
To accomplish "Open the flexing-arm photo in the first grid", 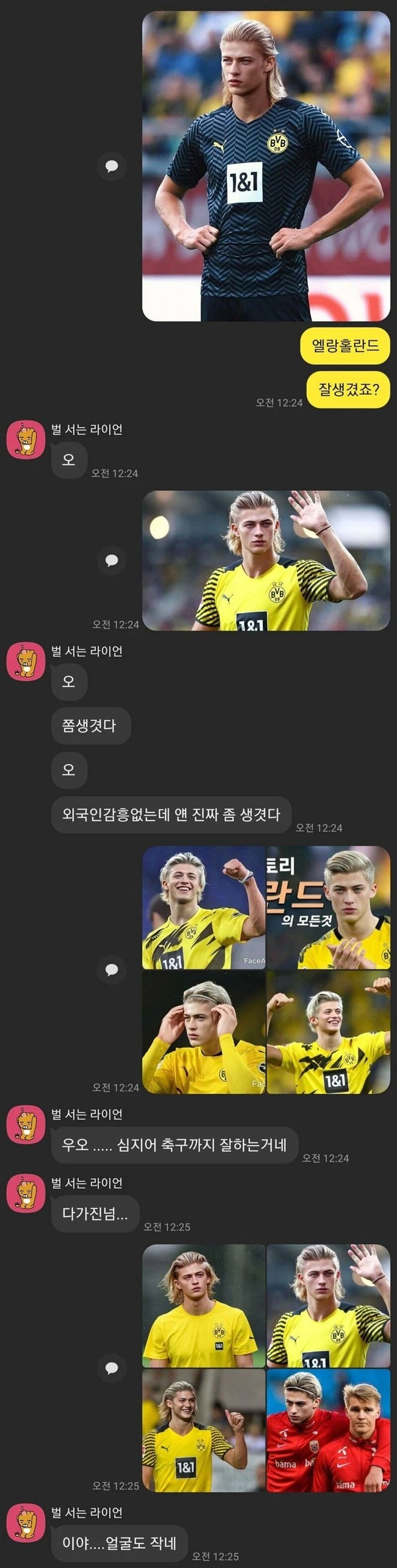I will click(x=204, y=907).
